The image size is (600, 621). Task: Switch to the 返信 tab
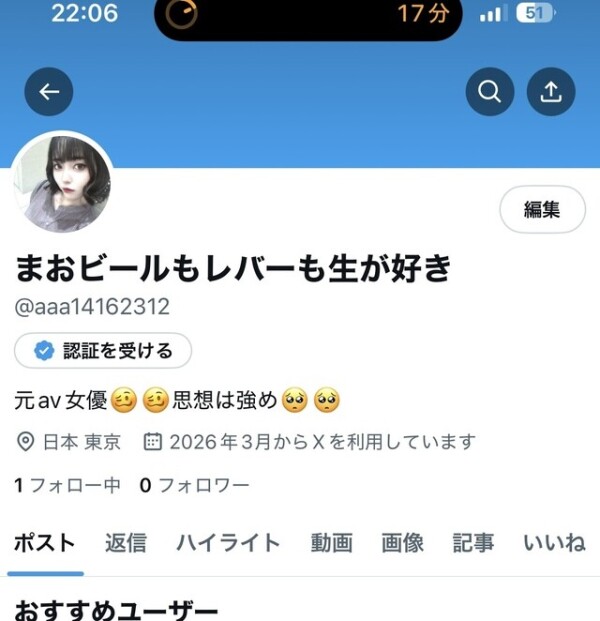click(126, 543)
